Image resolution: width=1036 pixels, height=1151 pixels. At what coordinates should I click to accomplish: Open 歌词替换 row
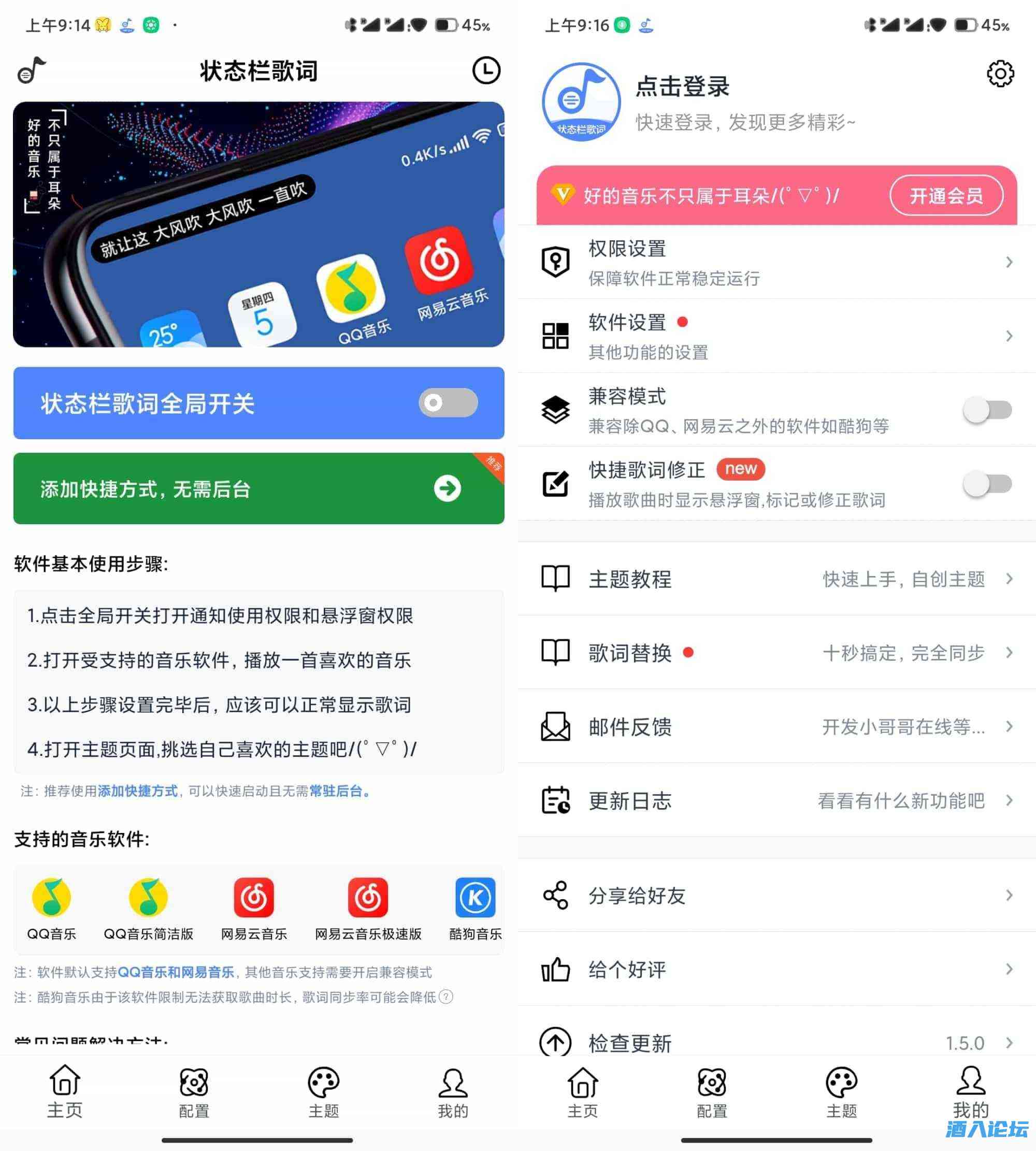(x=776, y=653)
